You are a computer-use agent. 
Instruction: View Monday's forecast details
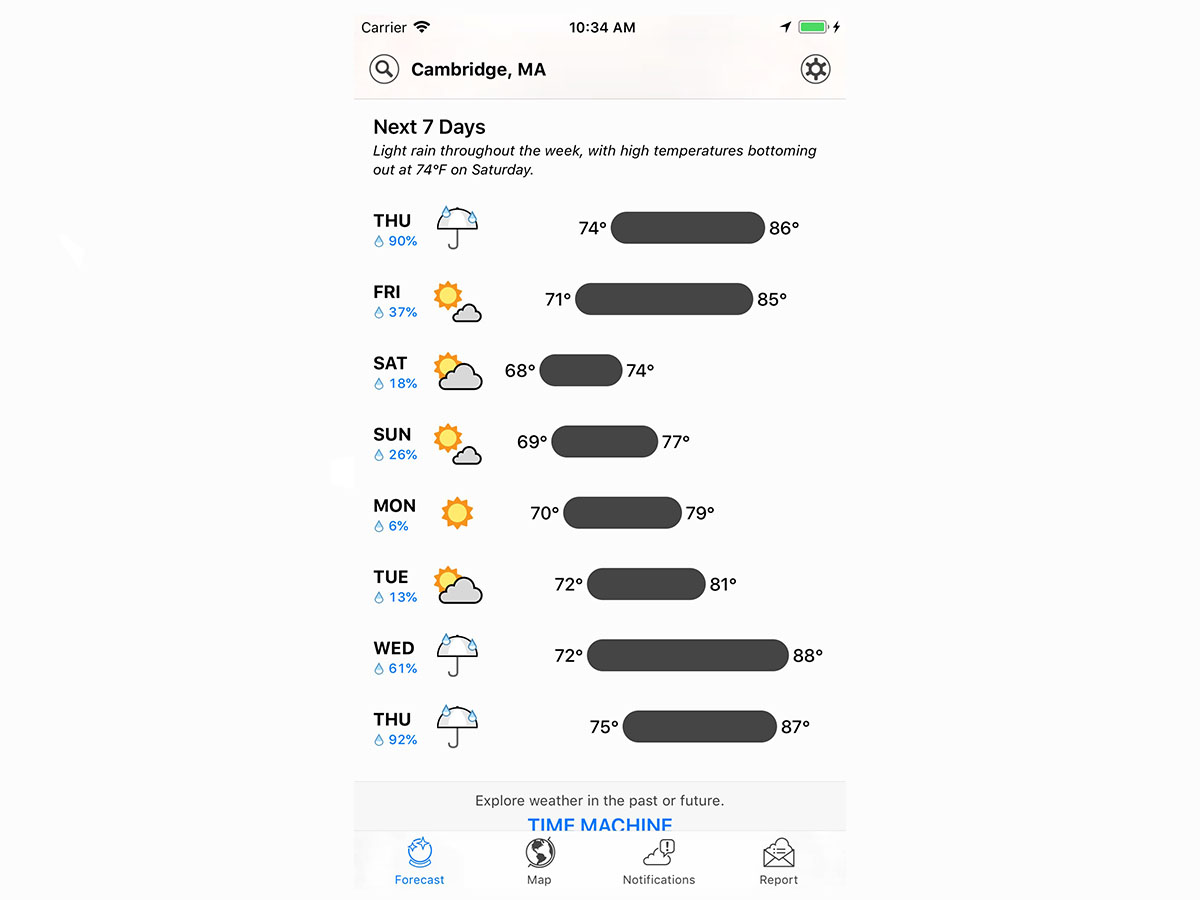600,513
